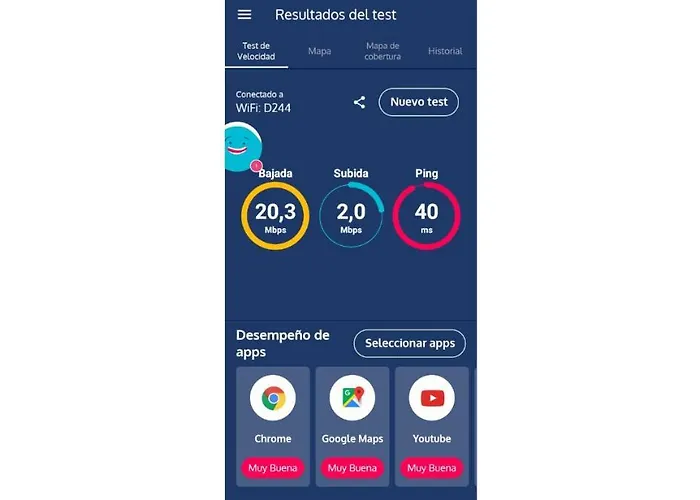Share the speed test results
Screen dimensions: 700x500
pyautogui.click(x=360, y=102)
